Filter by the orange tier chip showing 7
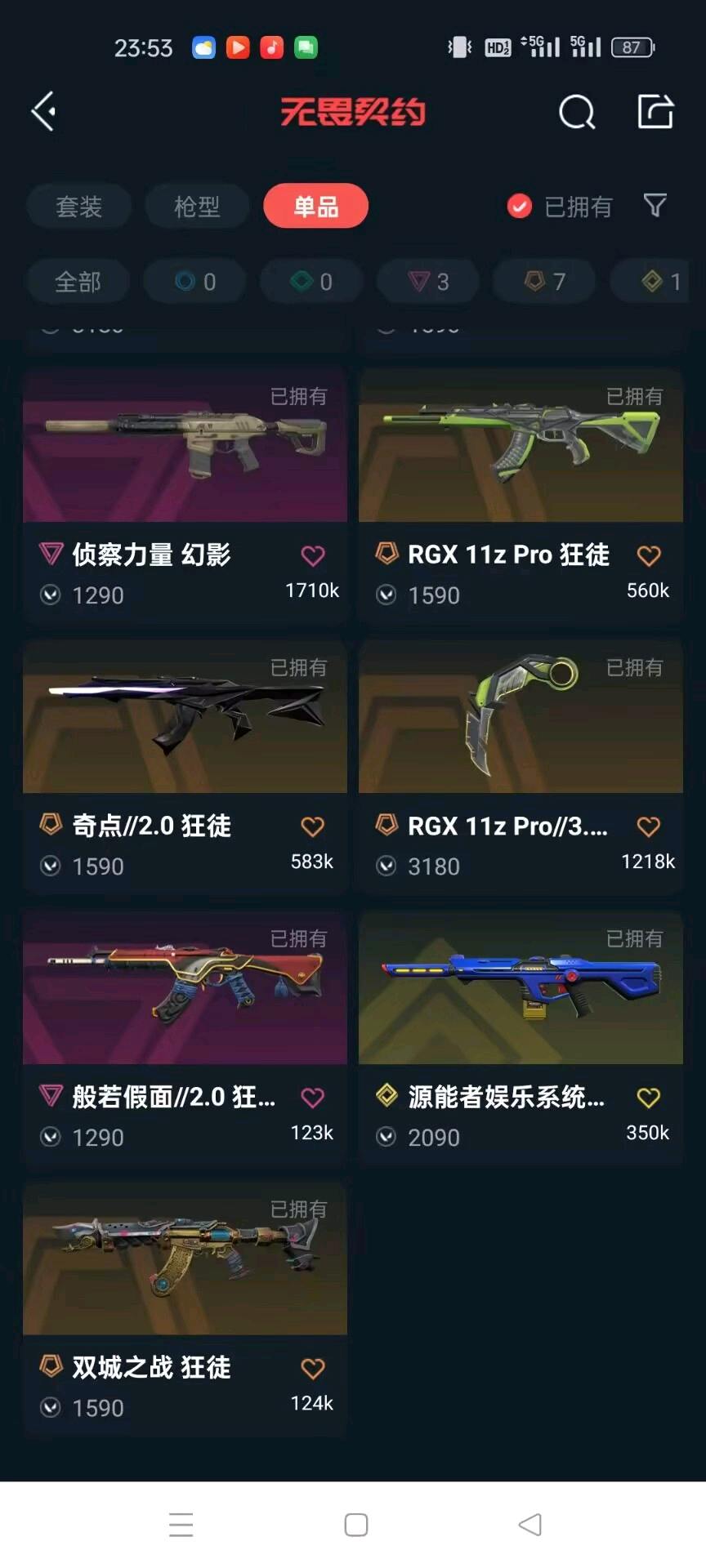This screenshot has width=706, height=1568. [x=545, y=282]
